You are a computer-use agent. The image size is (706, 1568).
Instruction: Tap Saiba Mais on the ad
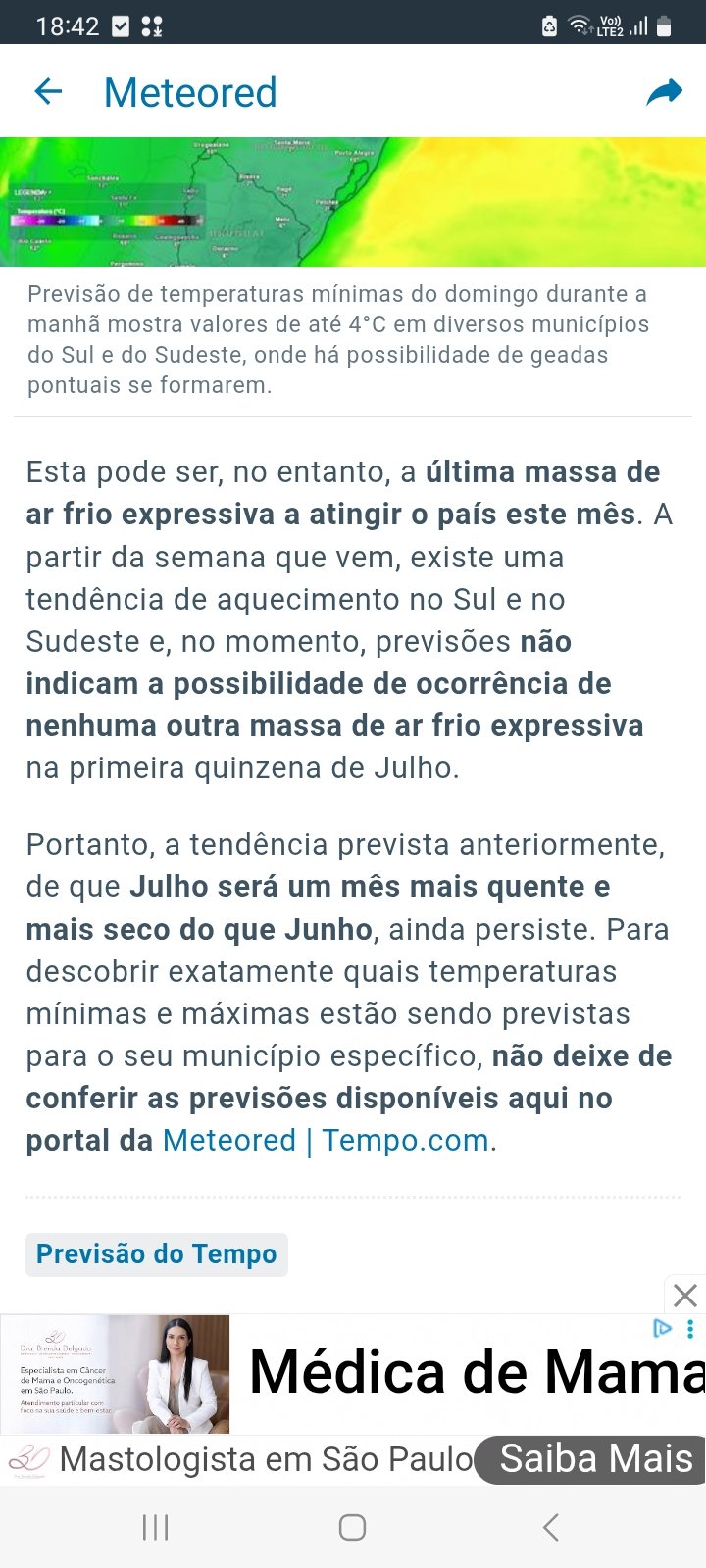click(x=595, y=1458)
